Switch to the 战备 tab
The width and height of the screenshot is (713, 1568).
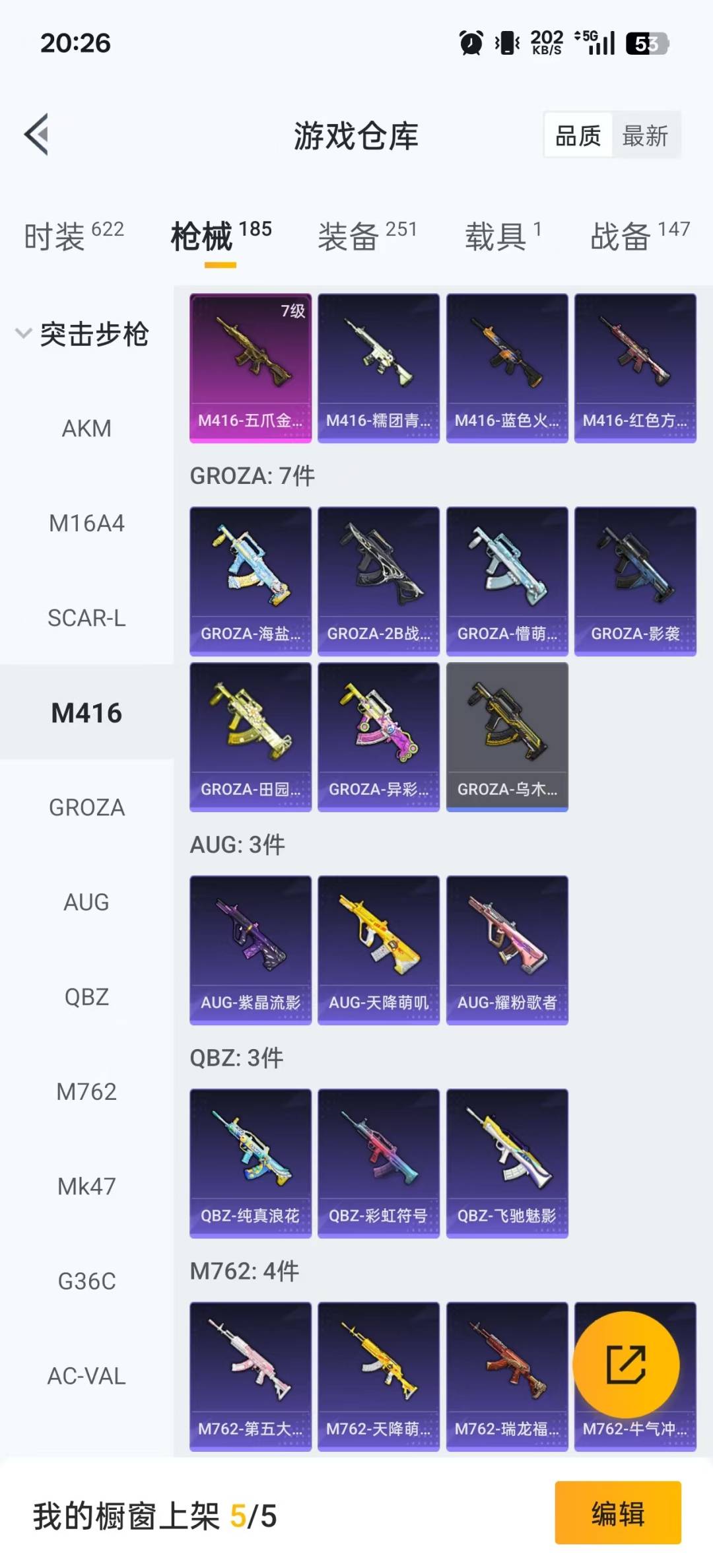click(x=640, y=236)
